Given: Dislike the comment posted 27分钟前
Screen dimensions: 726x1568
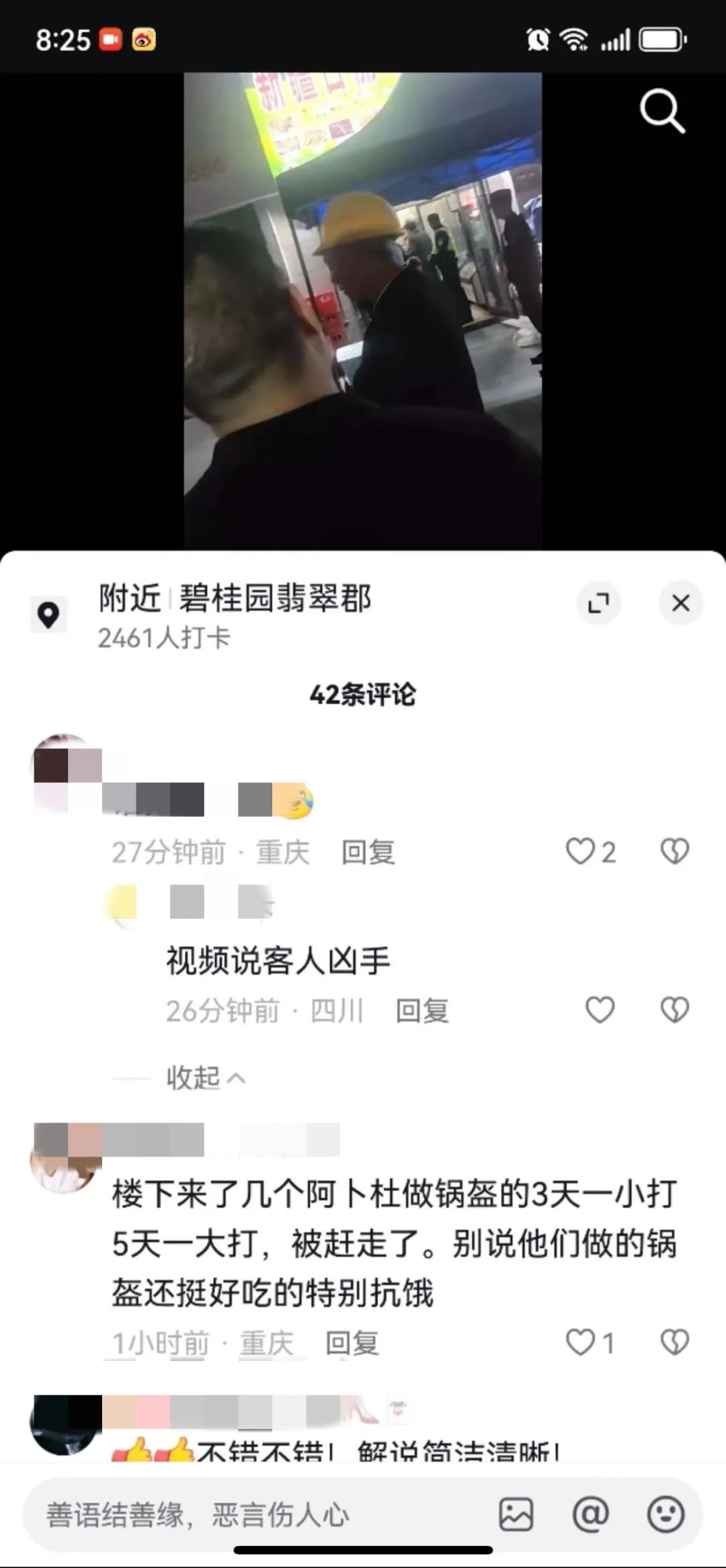Looking at the screenshot, I should coord(674,852).
